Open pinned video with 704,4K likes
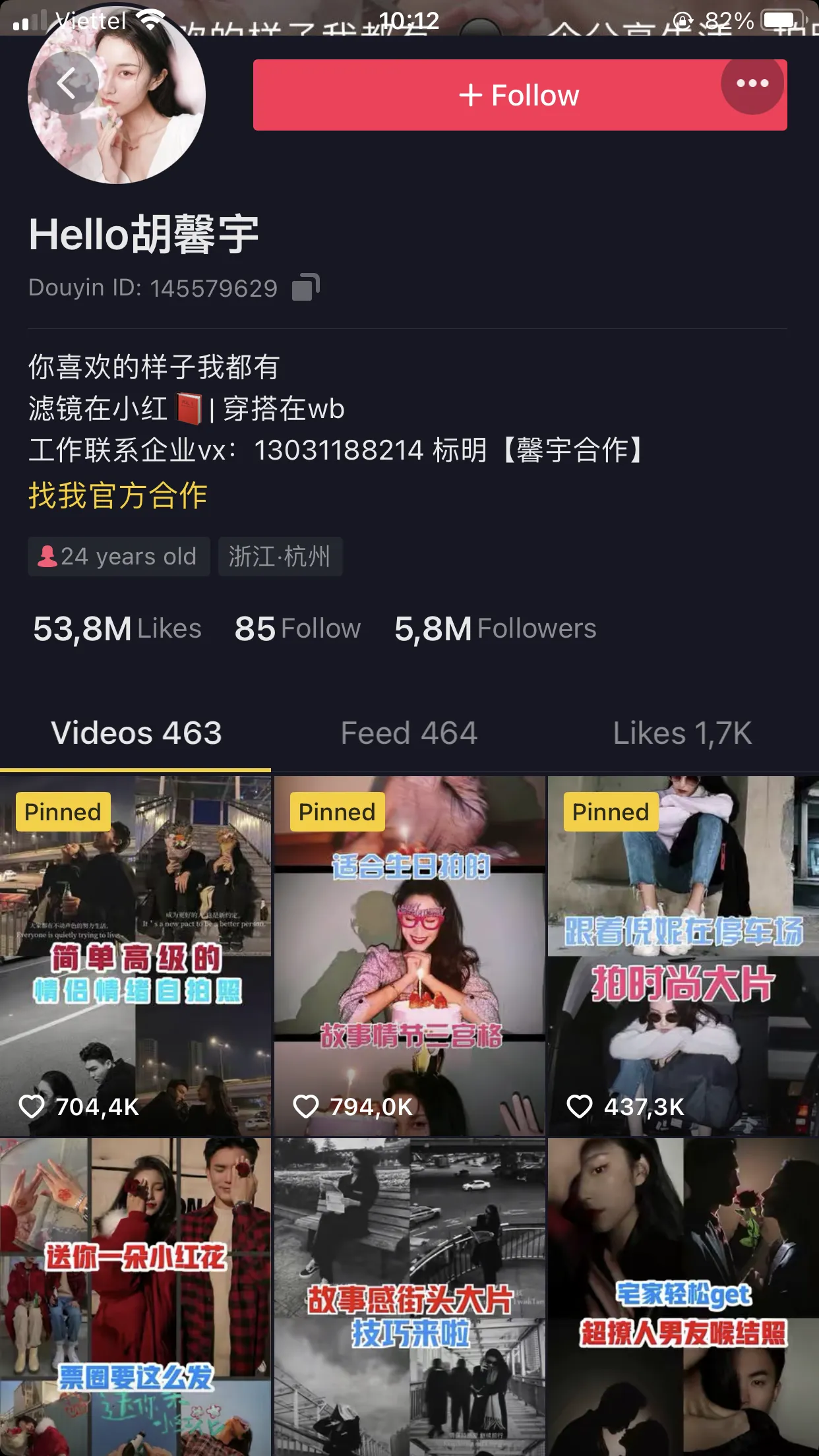819x1456 pixels. click(x=135, y=956)
